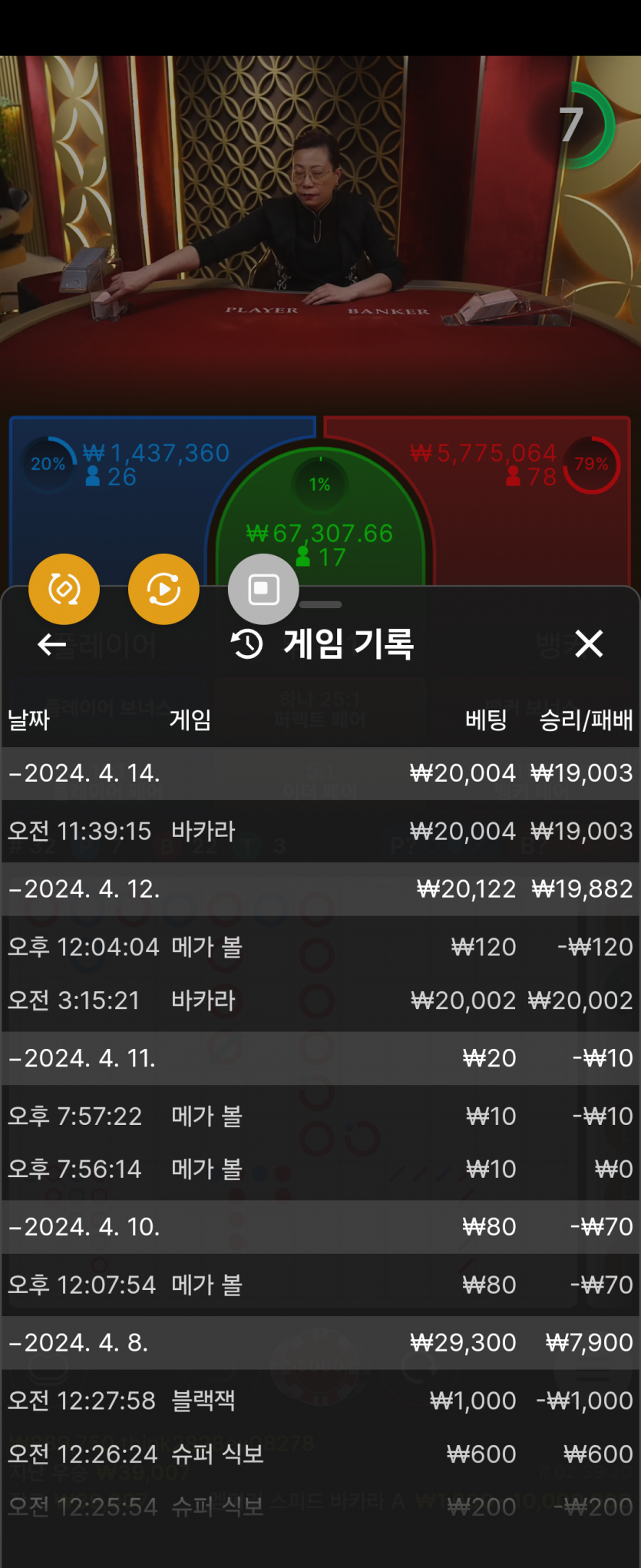
Task: Open the 오전 12:25:54 슈퍼 식보 record
Action: (320, 1507)
